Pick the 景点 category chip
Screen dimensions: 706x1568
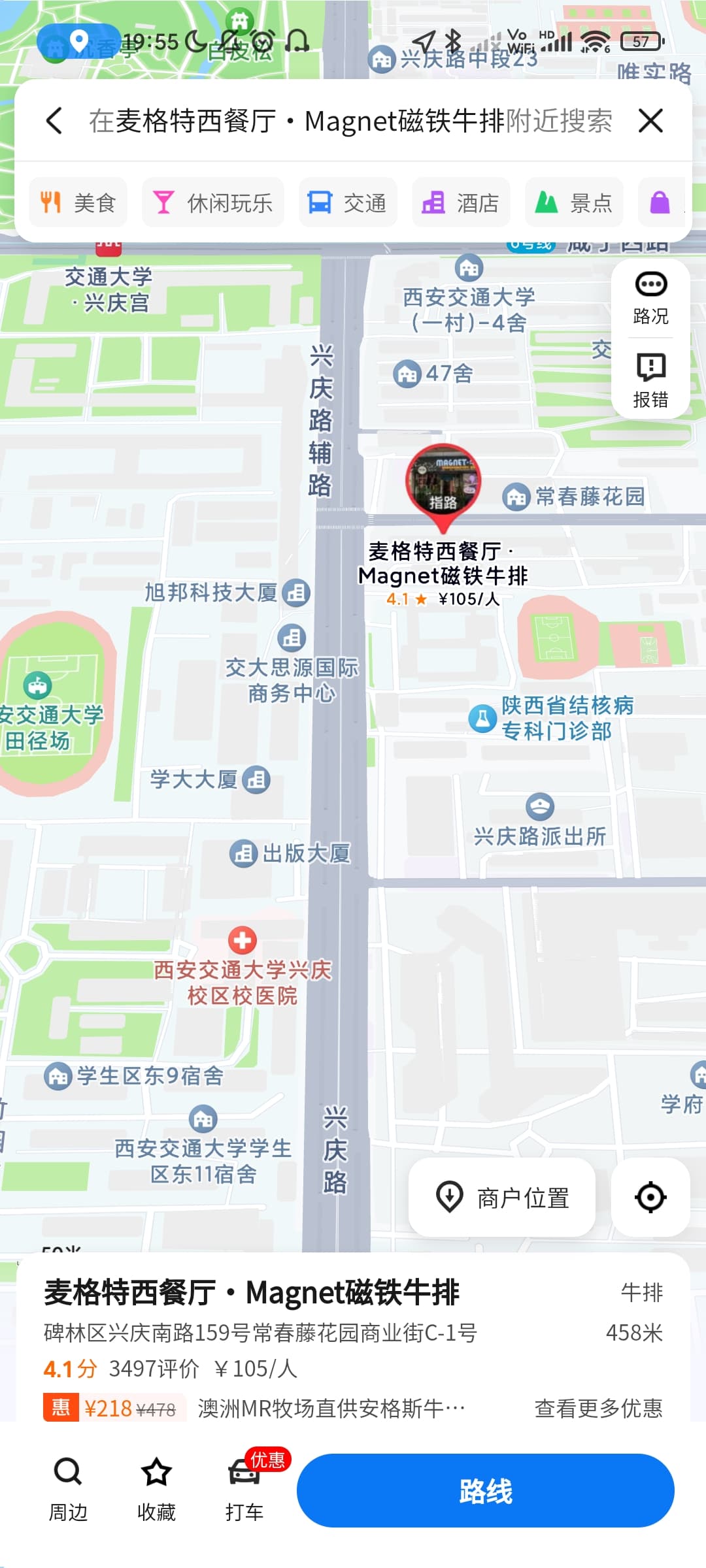click(574, 203)
